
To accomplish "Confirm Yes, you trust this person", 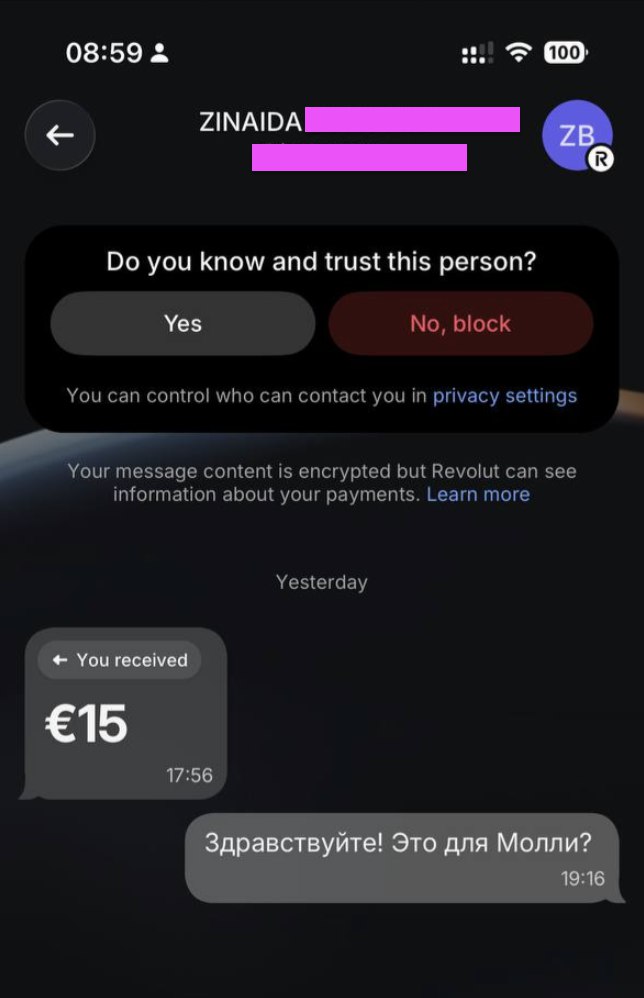I will coord(183,323).
